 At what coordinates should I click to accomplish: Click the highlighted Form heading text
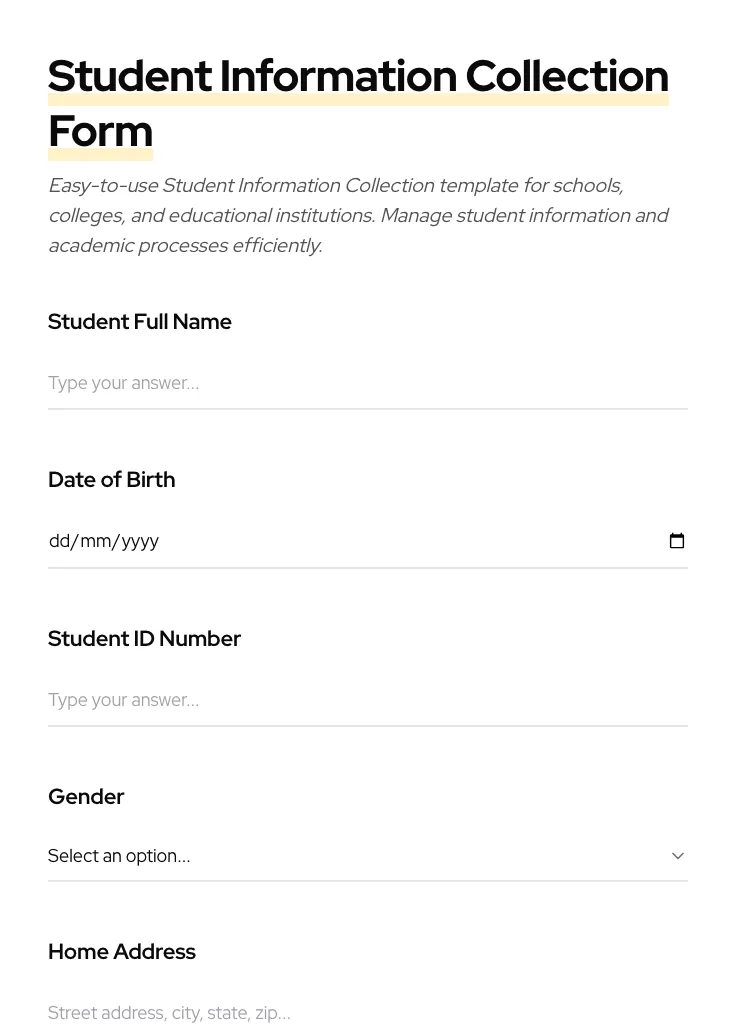pyautogui.click(x=100, y=131)
